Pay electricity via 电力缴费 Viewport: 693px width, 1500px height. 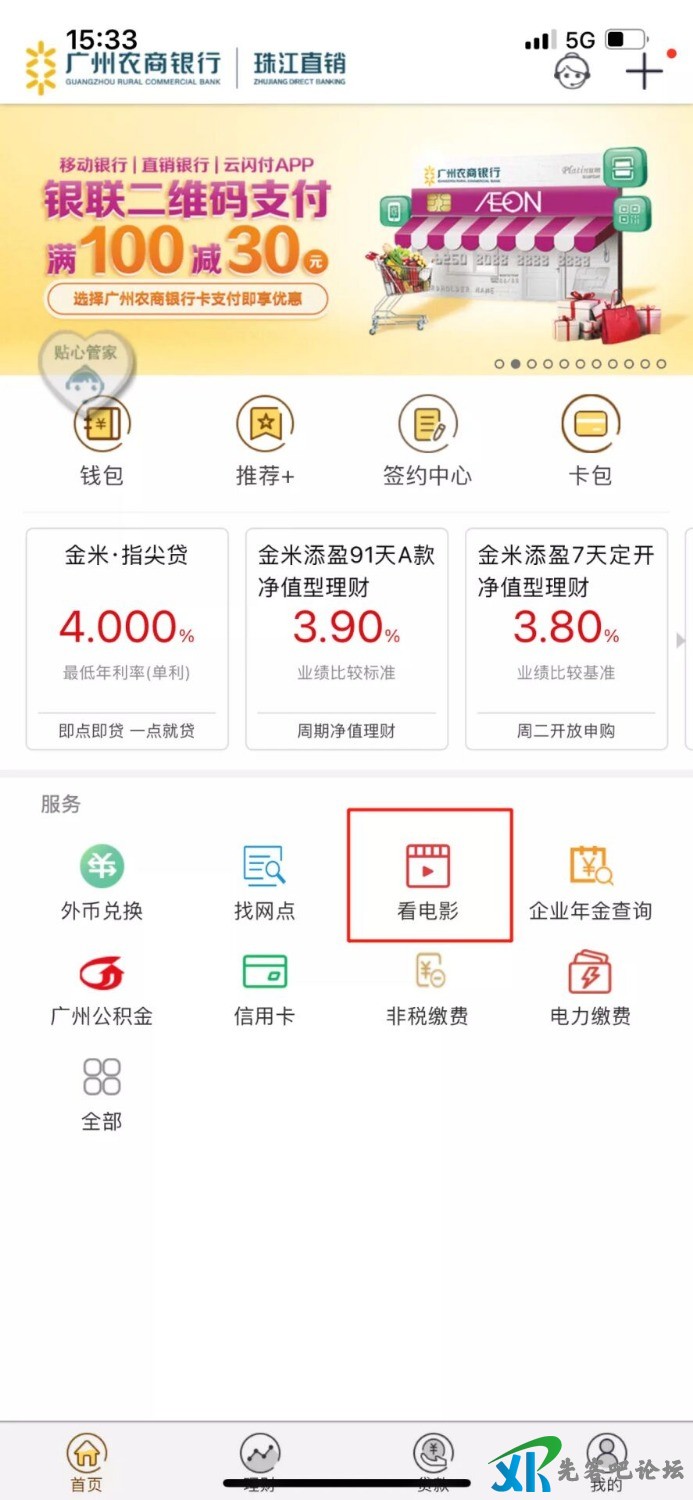tap(590, 988)
